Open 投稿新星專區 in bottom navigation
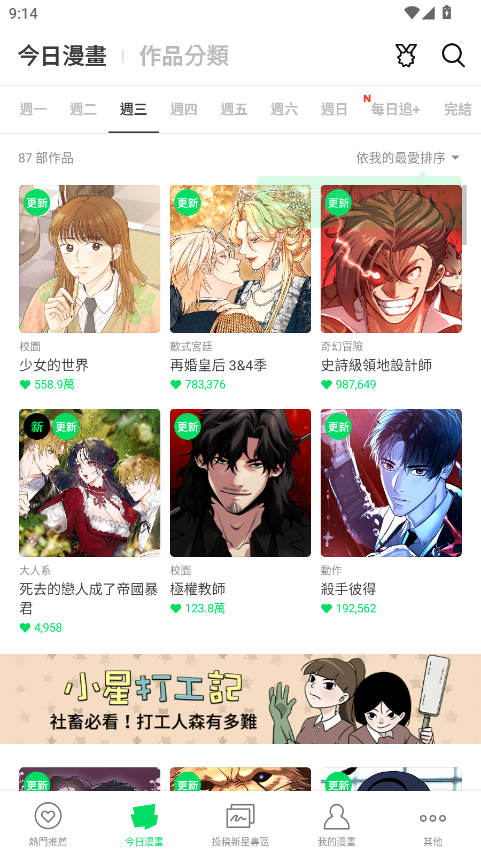The image size is (481, 855). [x=240, y=824]
